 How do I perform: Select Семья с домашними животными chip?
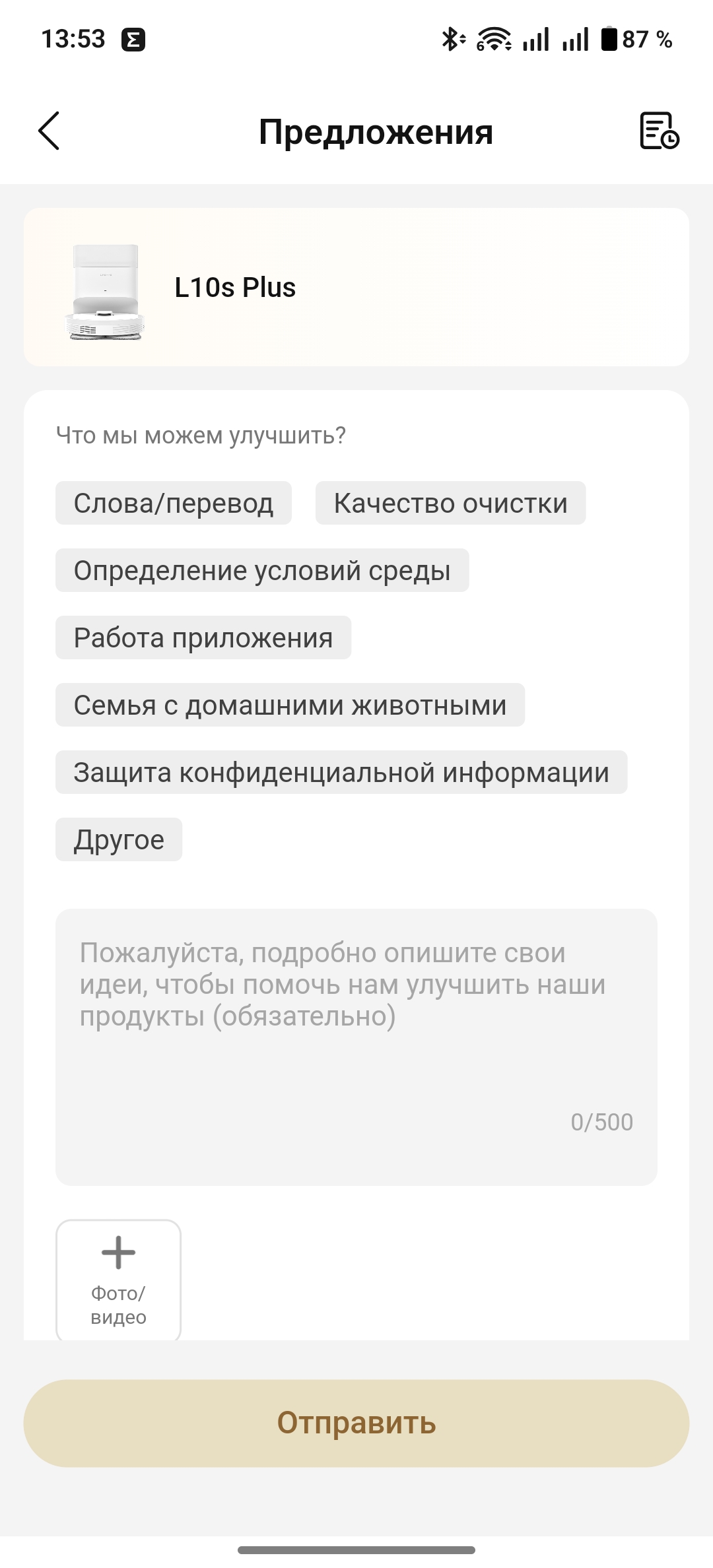click(290, 705)
